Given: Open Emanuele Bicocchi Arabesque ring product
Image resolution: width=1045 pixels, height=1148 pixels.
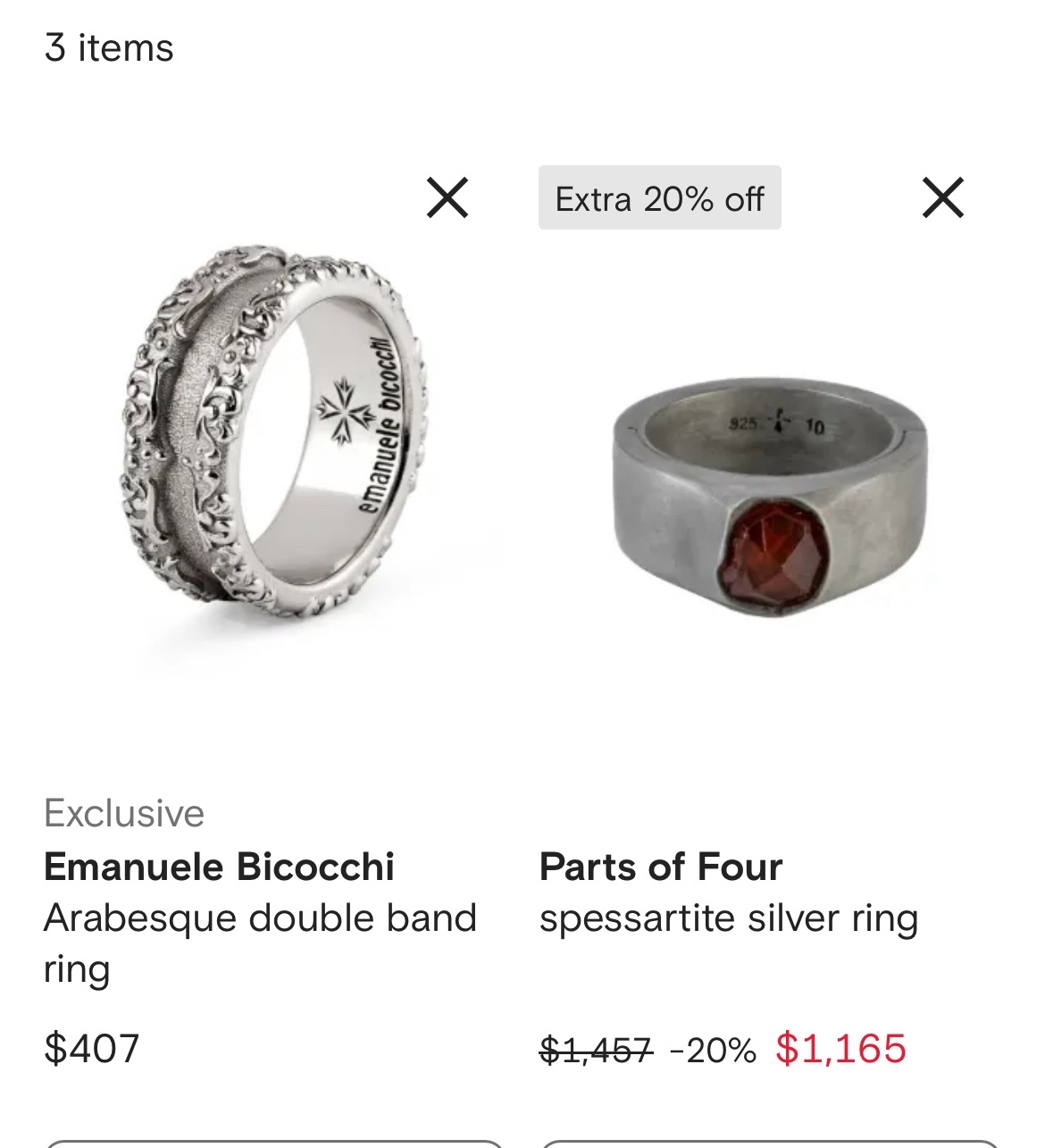Looking at the screenshot, I should point(273,465).
